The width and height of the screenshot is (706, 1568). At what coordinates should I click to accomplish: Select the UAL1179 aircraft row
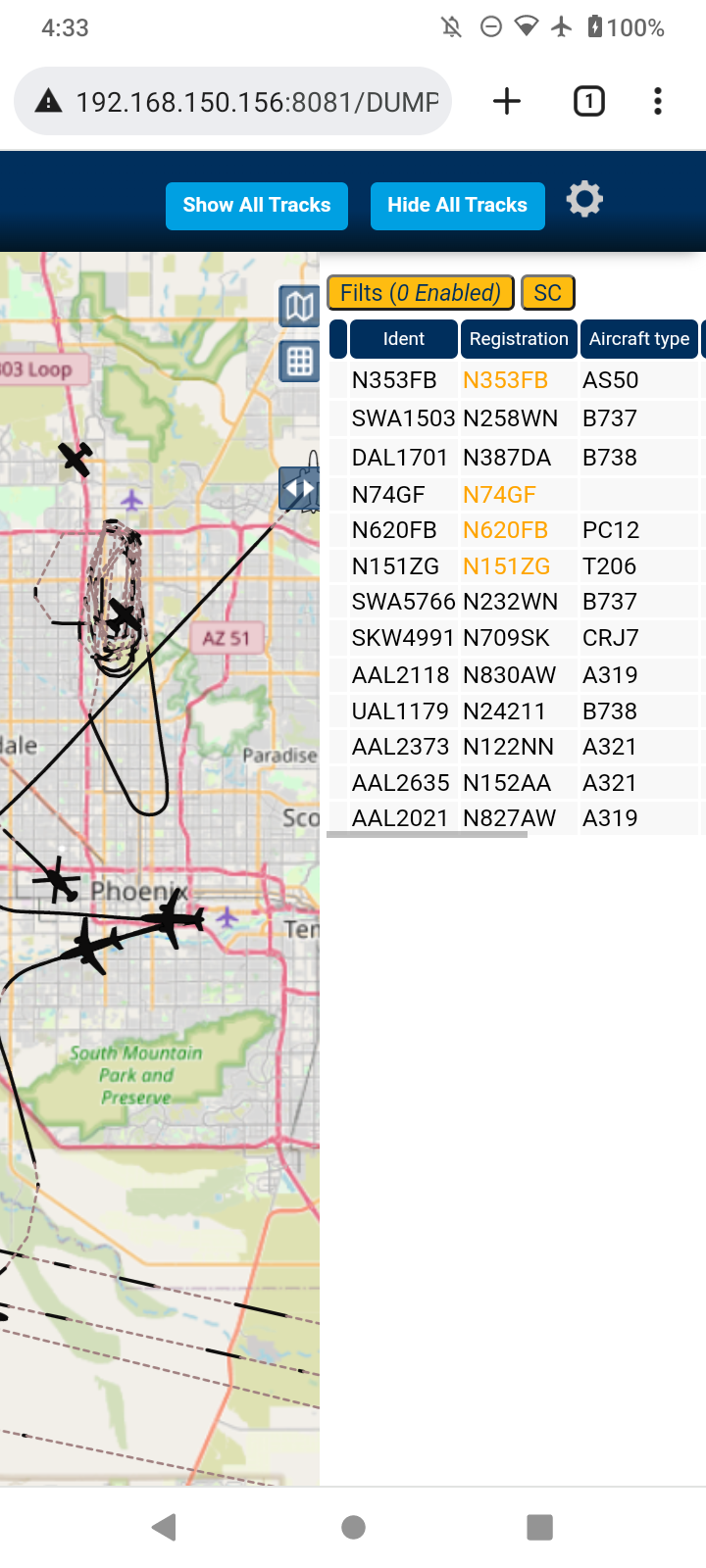516,711
